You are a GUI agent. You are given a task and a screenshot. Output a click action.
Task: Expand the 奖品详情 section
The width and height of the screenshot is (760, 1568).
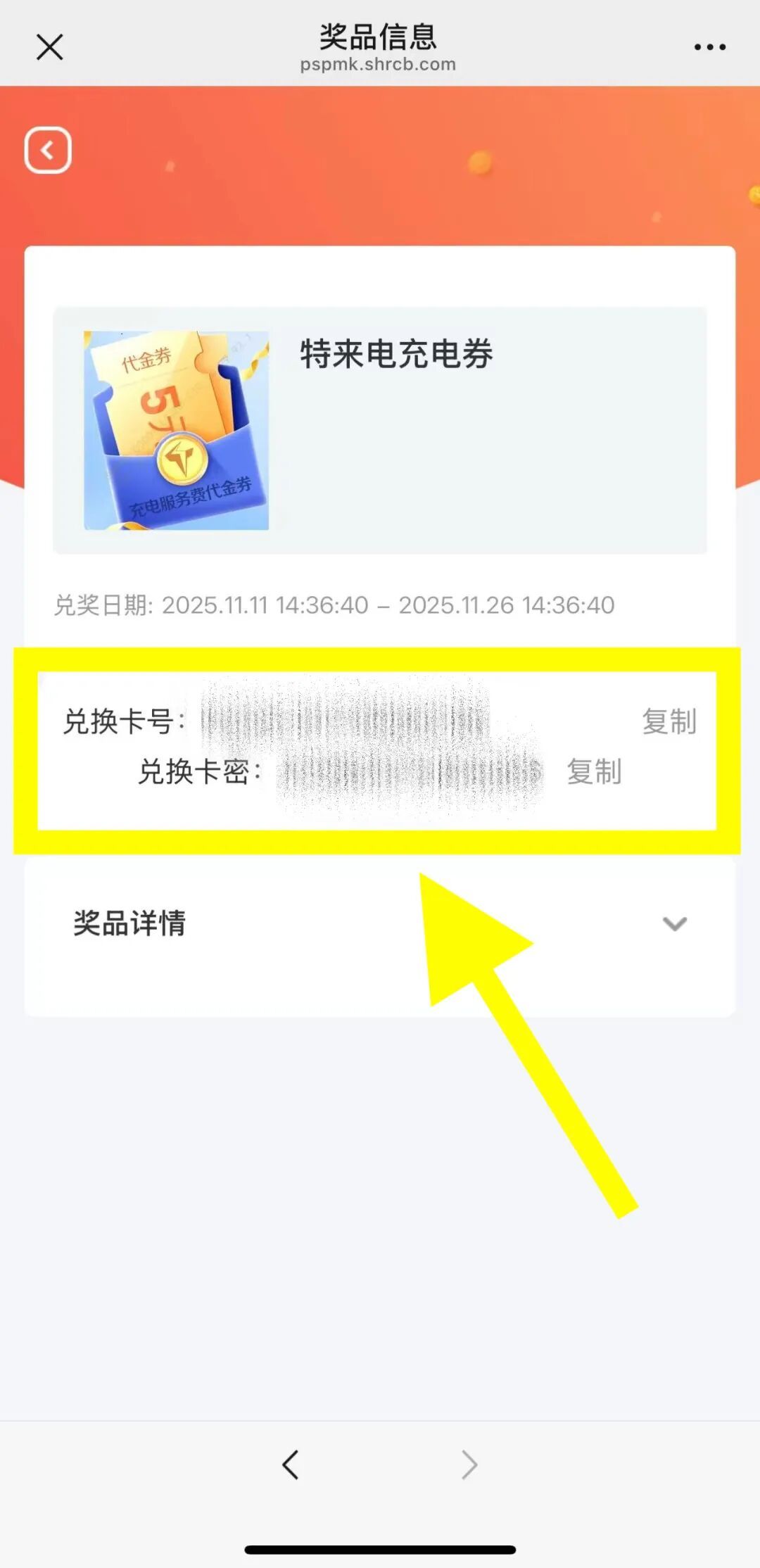674,923
